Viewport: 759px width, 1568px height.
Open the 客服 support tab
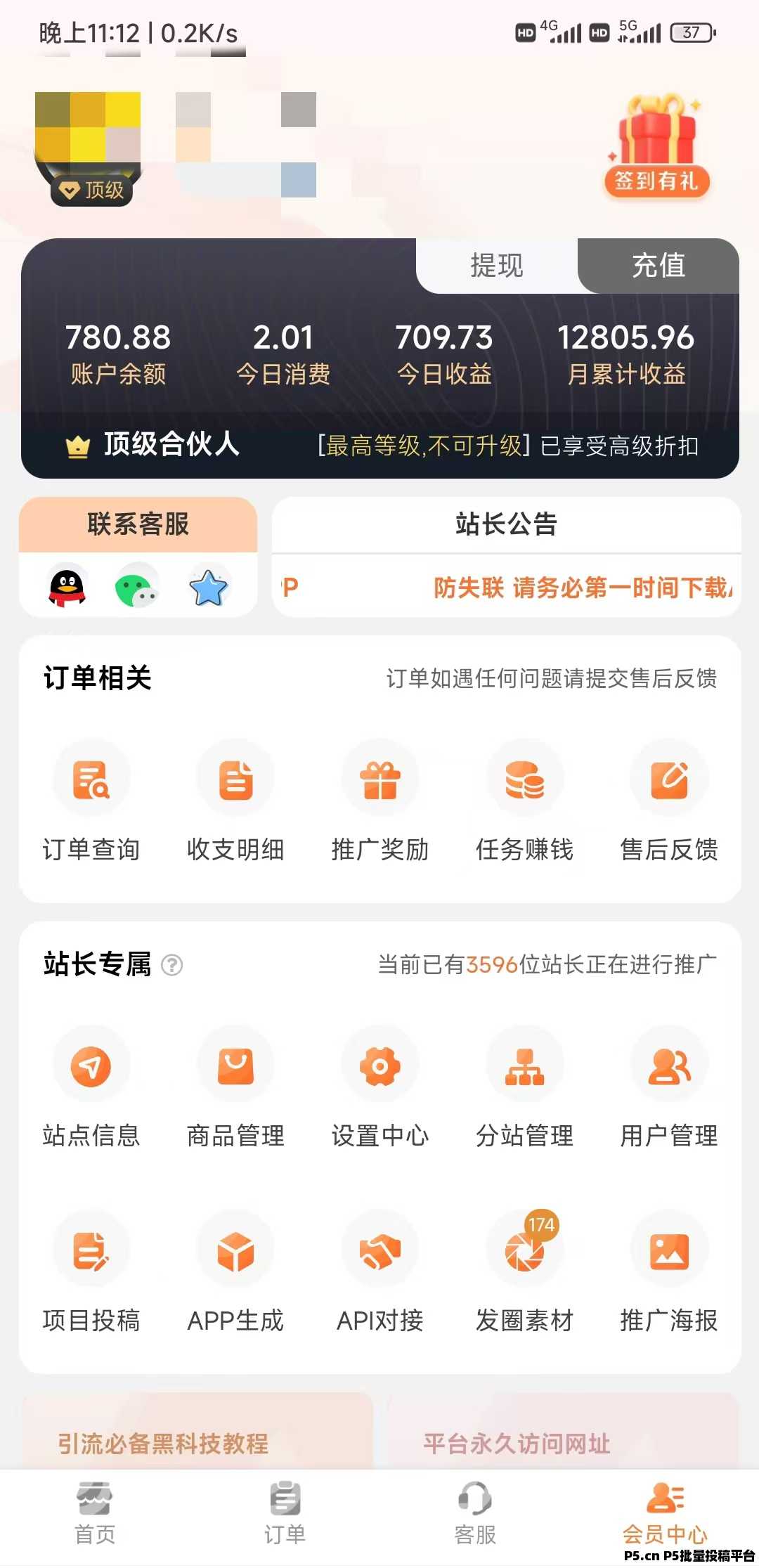[475, 1514]
